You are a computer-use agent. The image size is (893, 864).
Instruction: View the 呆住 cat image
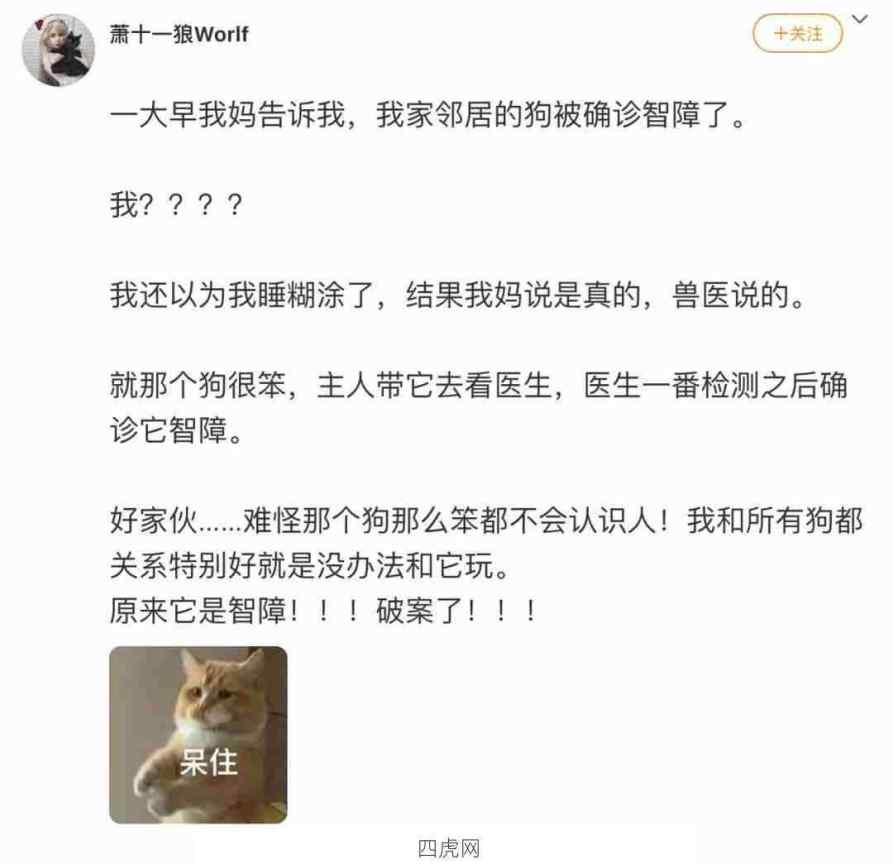tap(198, 735)
